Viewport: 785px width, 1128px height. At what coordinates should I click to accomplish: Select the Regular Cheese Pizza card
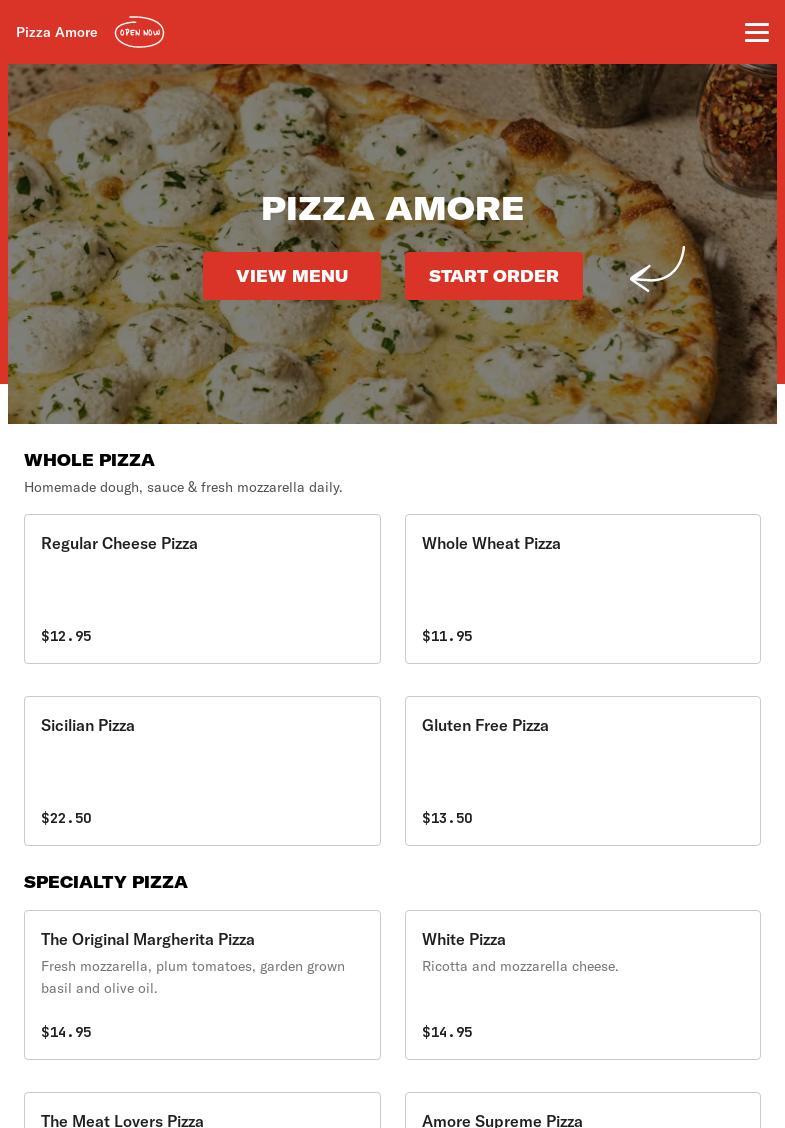point(202,588)
